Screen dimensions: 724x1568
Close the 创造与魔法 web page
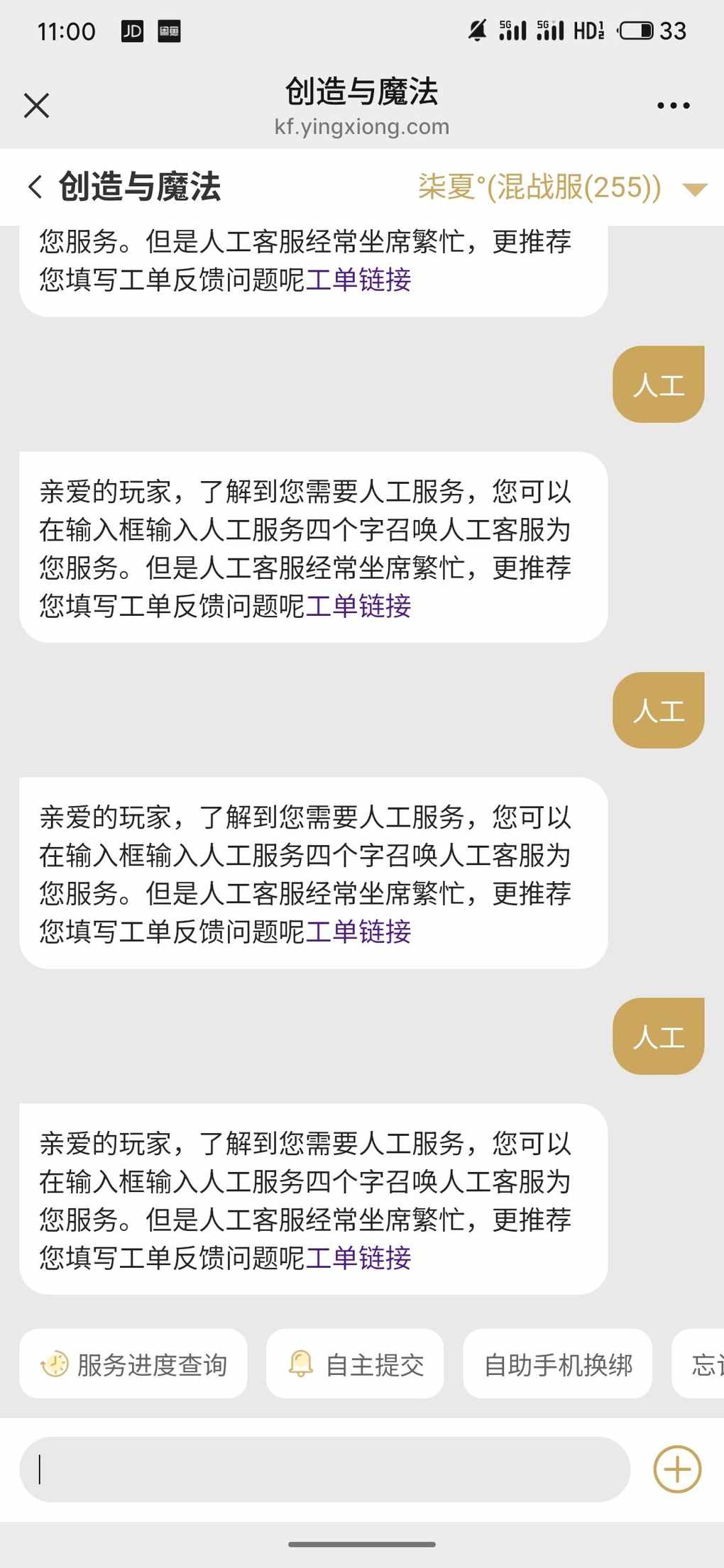(36, 106)
